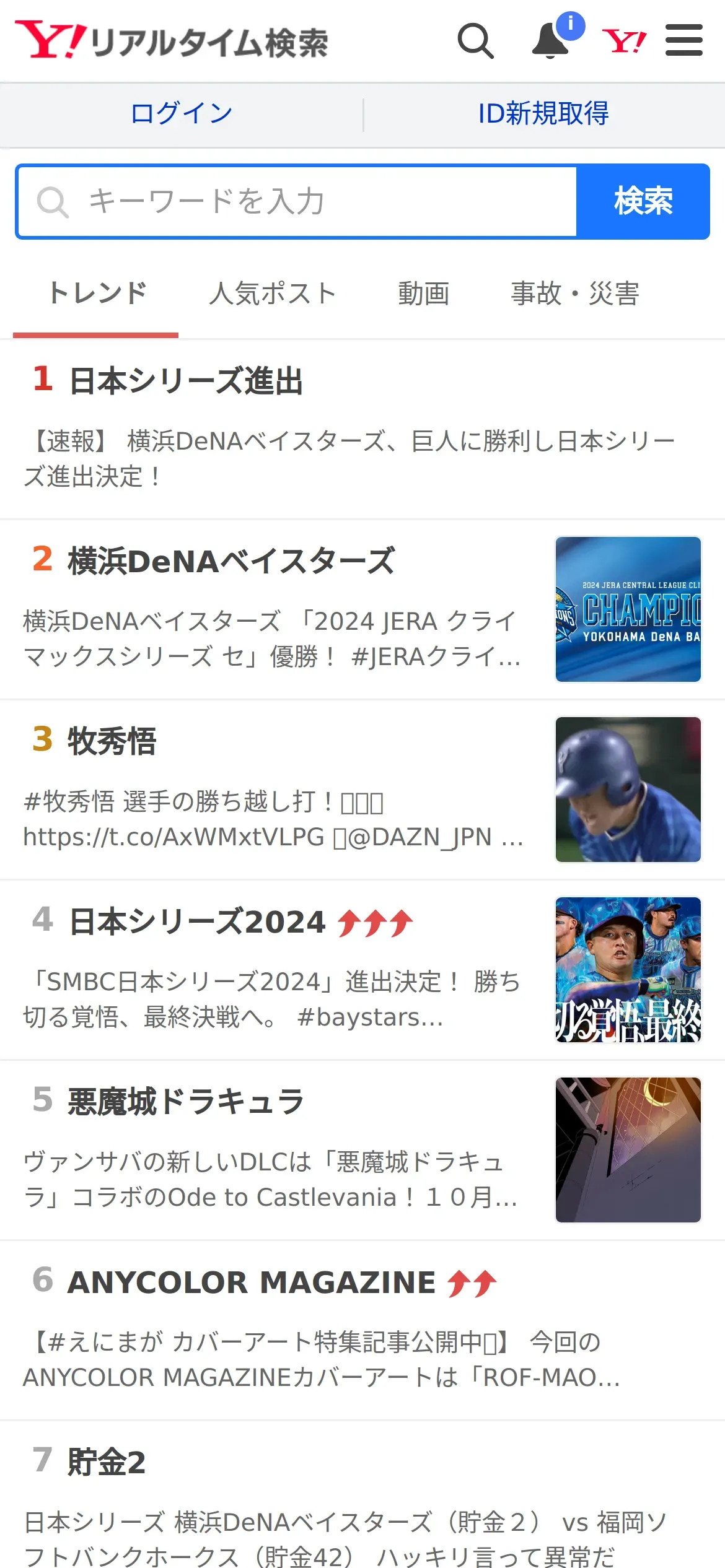
Task: Tap the ID新規取得 link
Action: coord(543,114)
